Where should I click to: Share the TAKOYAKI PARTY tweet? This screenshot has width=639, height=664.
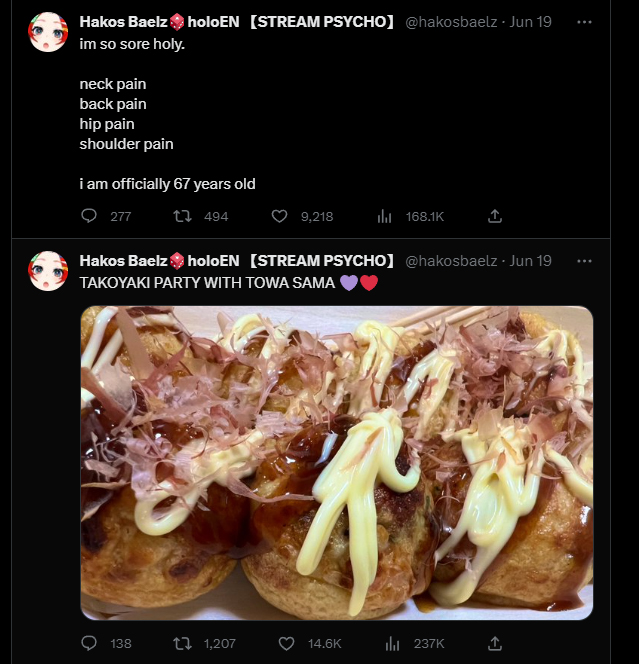[494, 643]
